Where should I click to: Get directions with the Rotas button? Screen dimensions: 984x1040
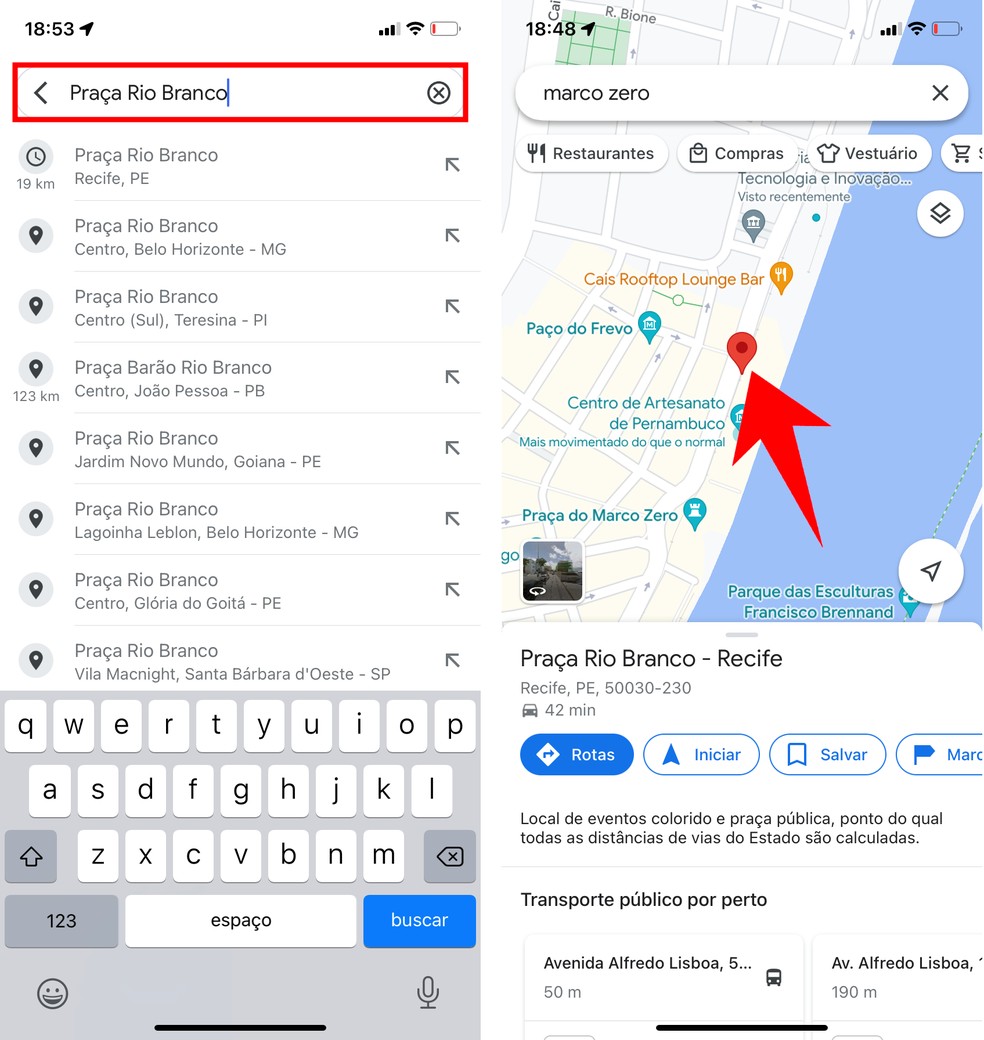[x=577, y=755]
